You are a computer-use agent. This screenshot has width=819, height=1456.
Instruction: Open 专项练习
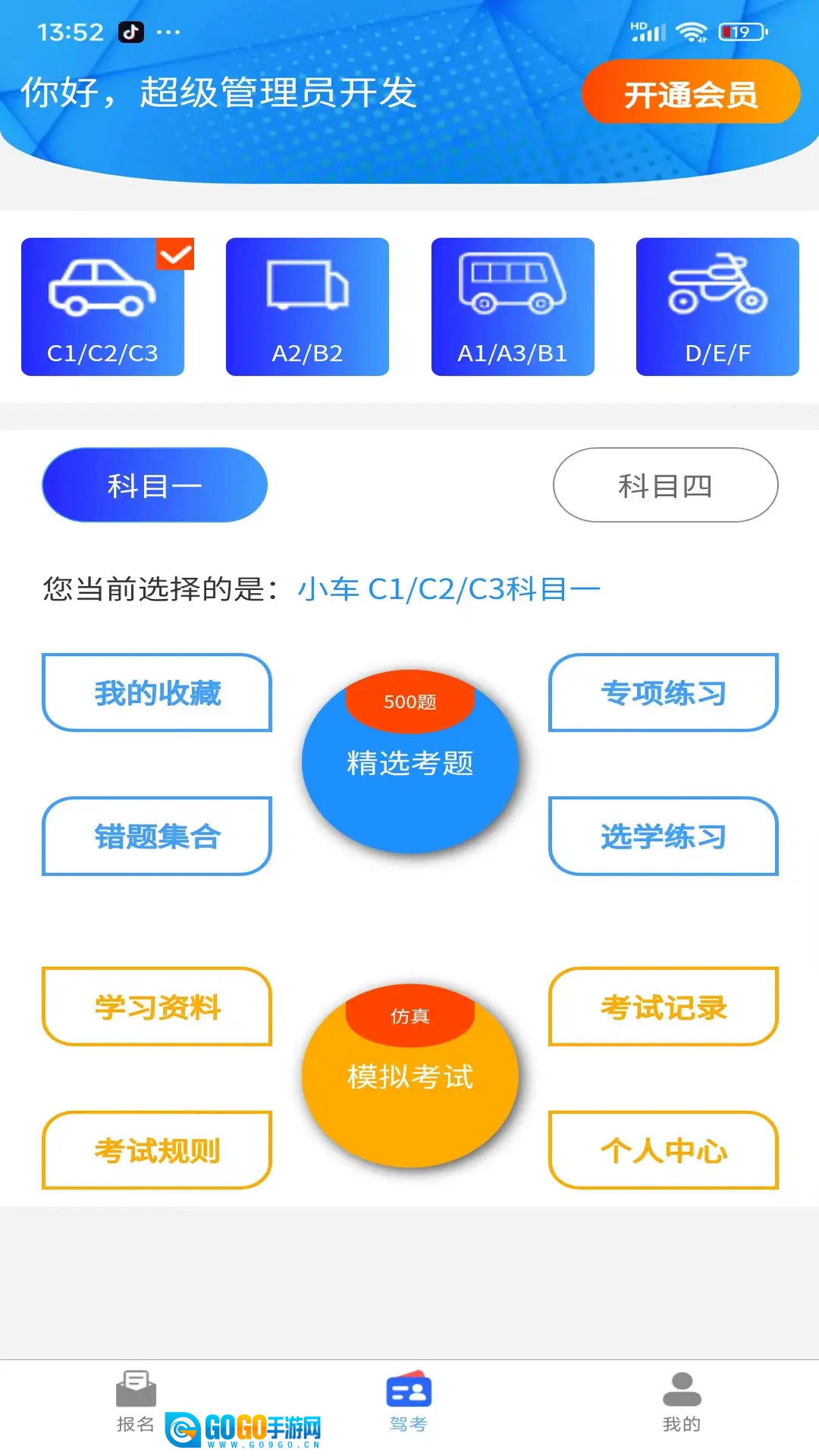point(664,692)
